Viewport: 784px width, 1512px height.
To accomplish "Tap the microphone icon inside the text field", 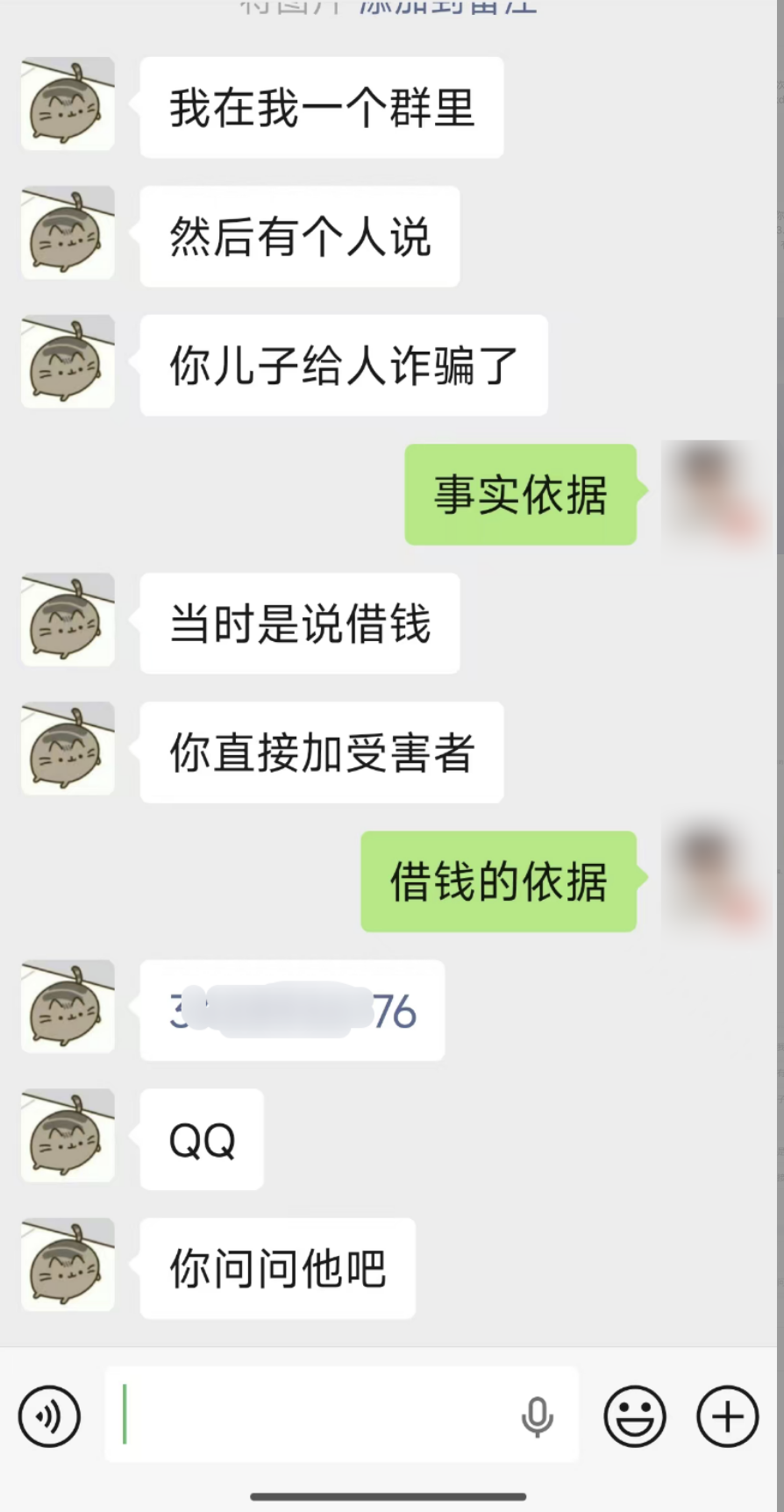I will click(537, 1416).
